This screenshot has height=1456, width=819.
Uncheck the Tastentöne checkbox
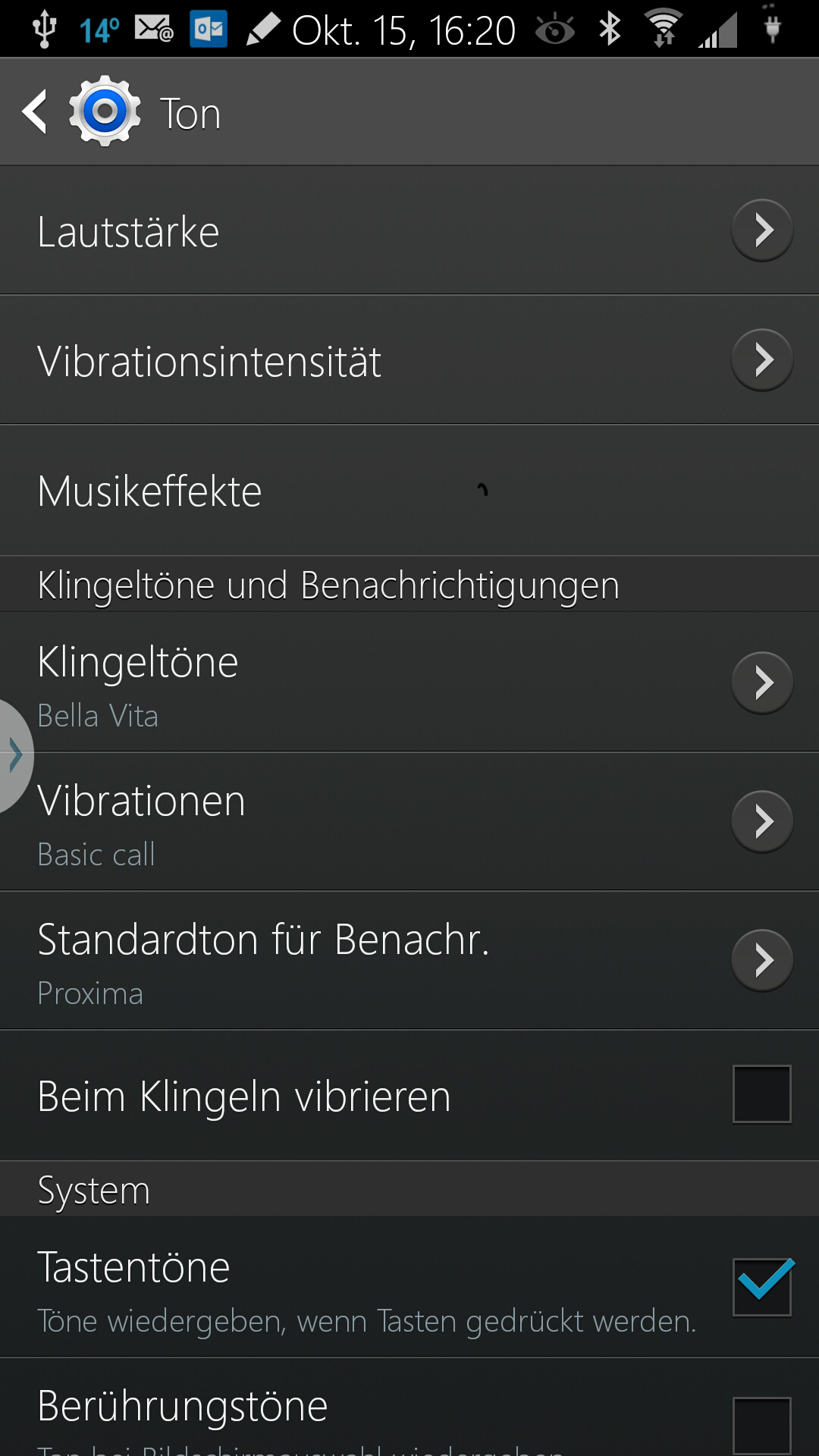pos(762,1287)
